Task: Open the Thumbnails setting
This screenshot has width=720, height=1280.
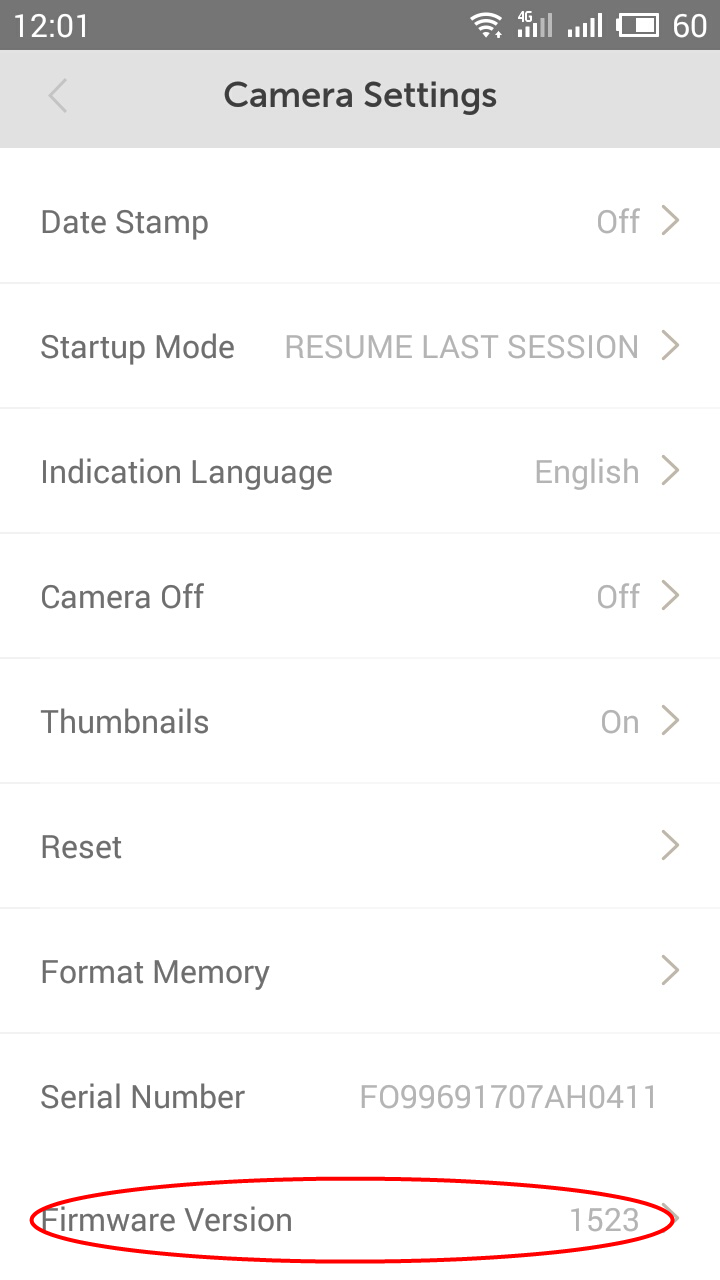Action: [360, 721]
